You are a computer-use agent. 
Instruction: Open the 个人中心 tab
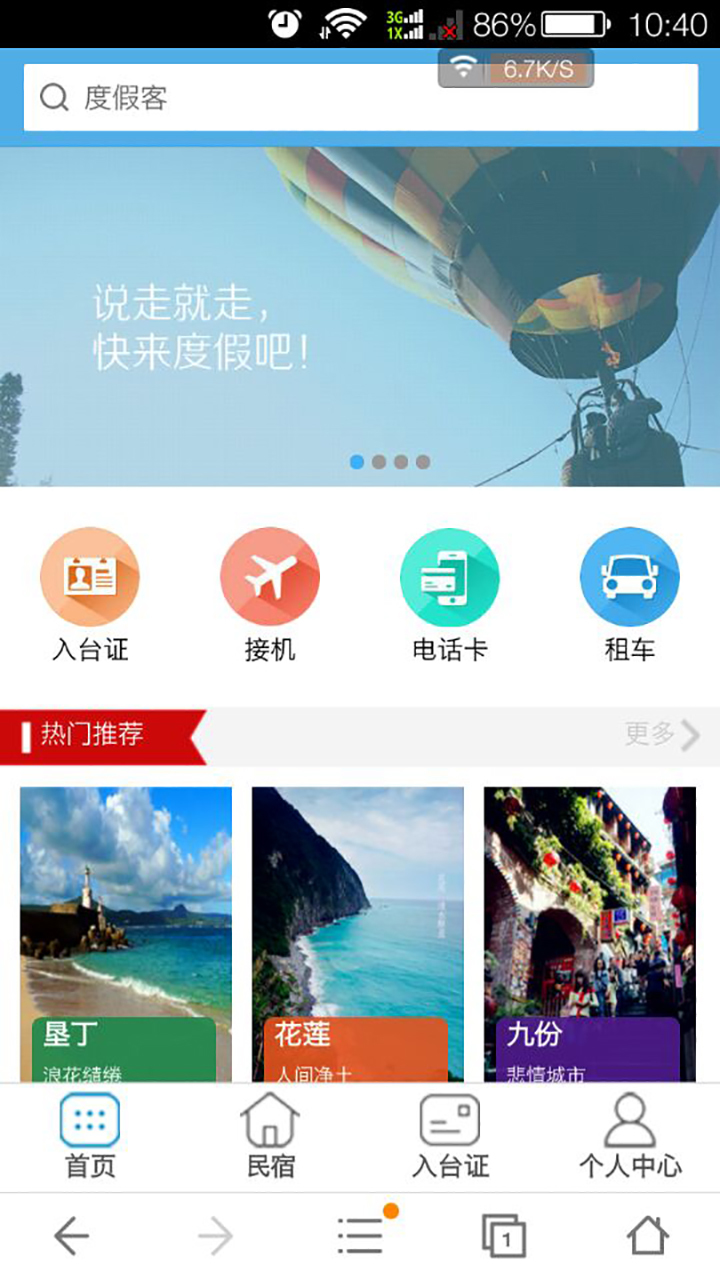(630, 1137)
